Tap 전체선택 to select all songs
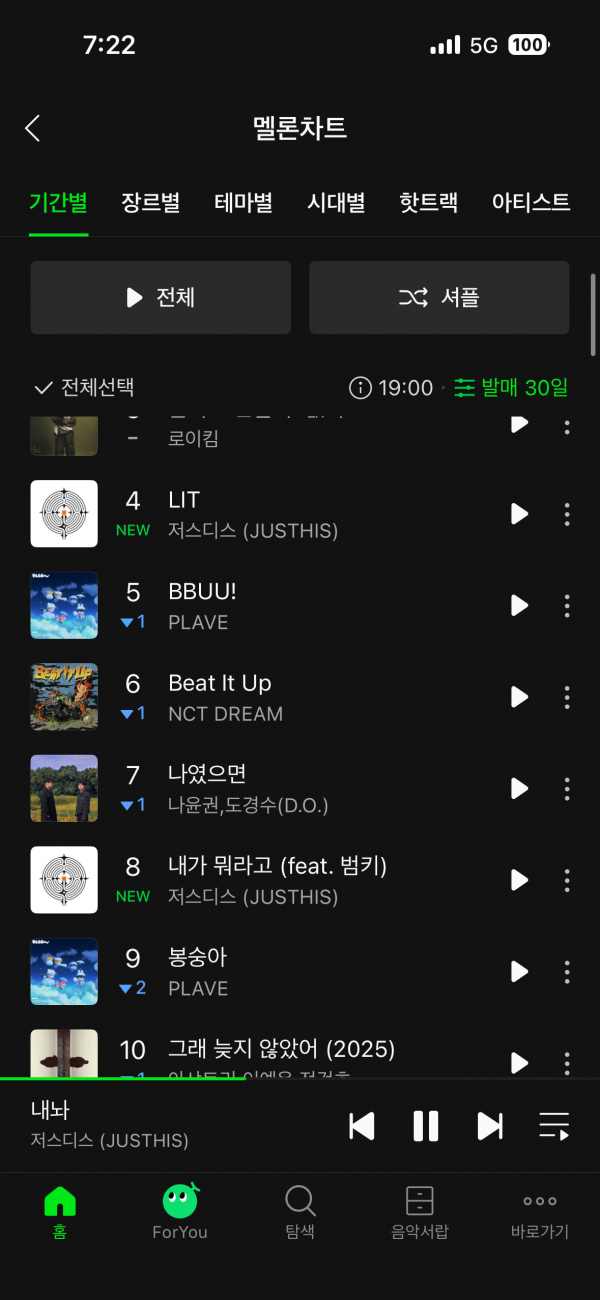 tap(84, 388)
